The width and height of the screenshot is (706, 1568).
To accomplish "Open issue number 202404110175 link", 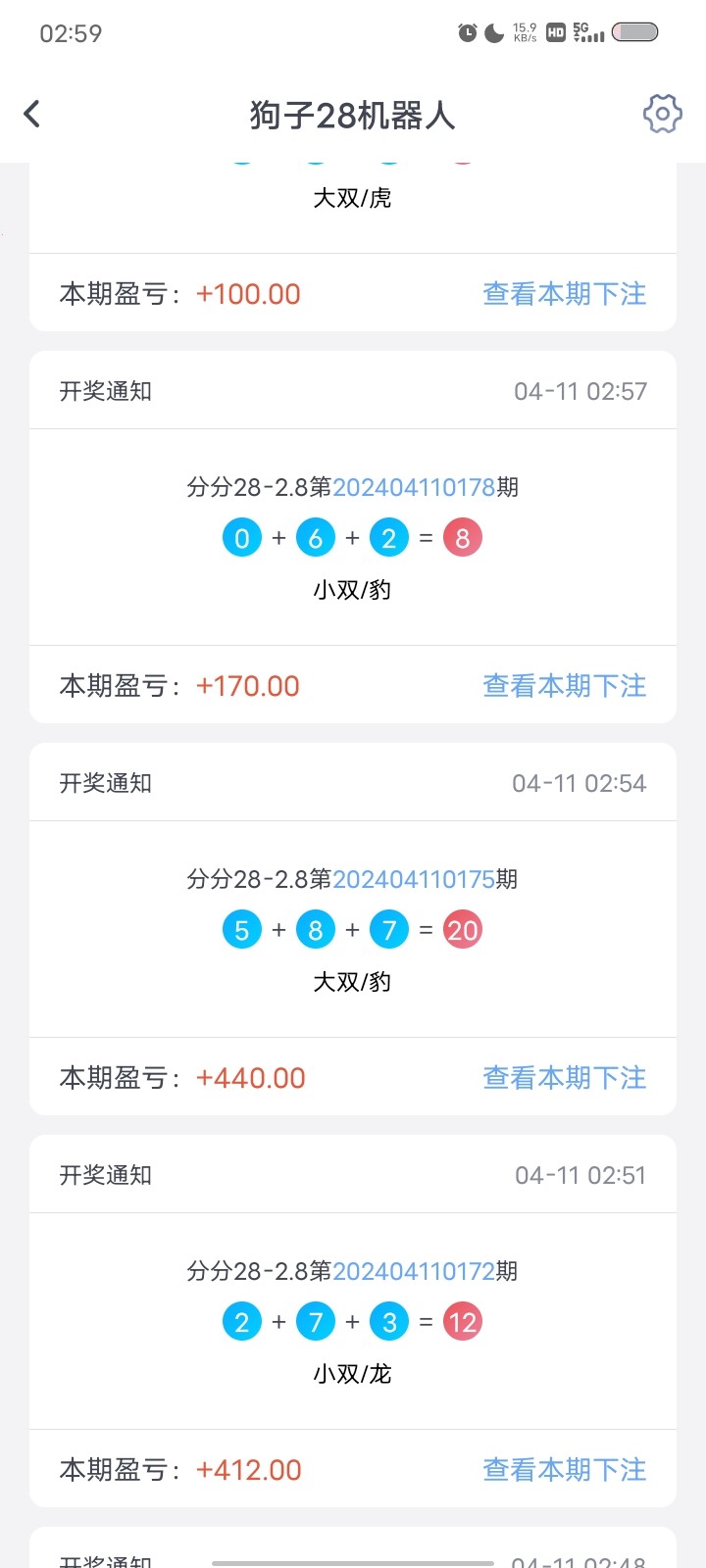I will (x=414, y=879).
